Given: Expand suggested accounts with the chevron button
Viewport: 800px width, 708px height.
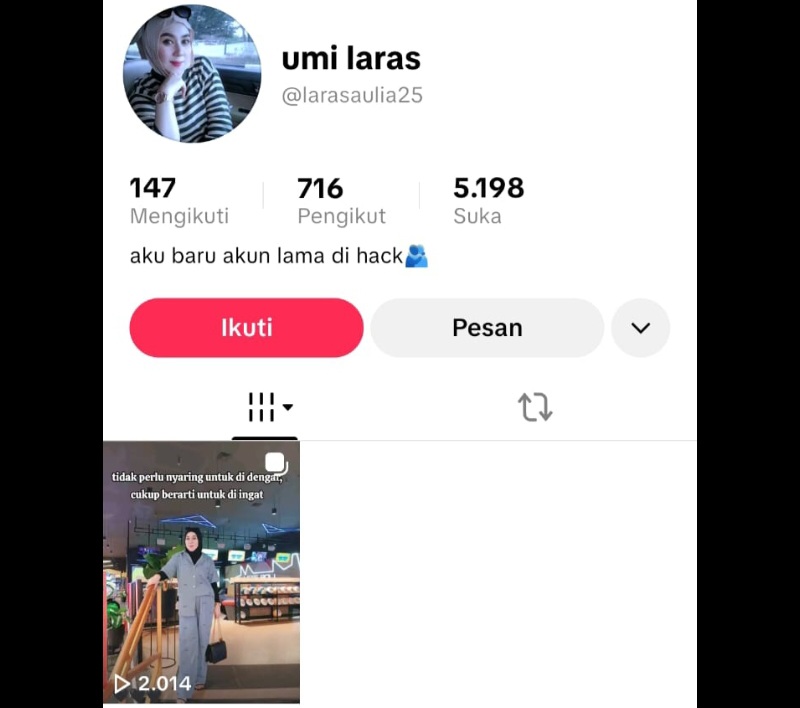Looking at the screenshot, I should click(640, 328).
